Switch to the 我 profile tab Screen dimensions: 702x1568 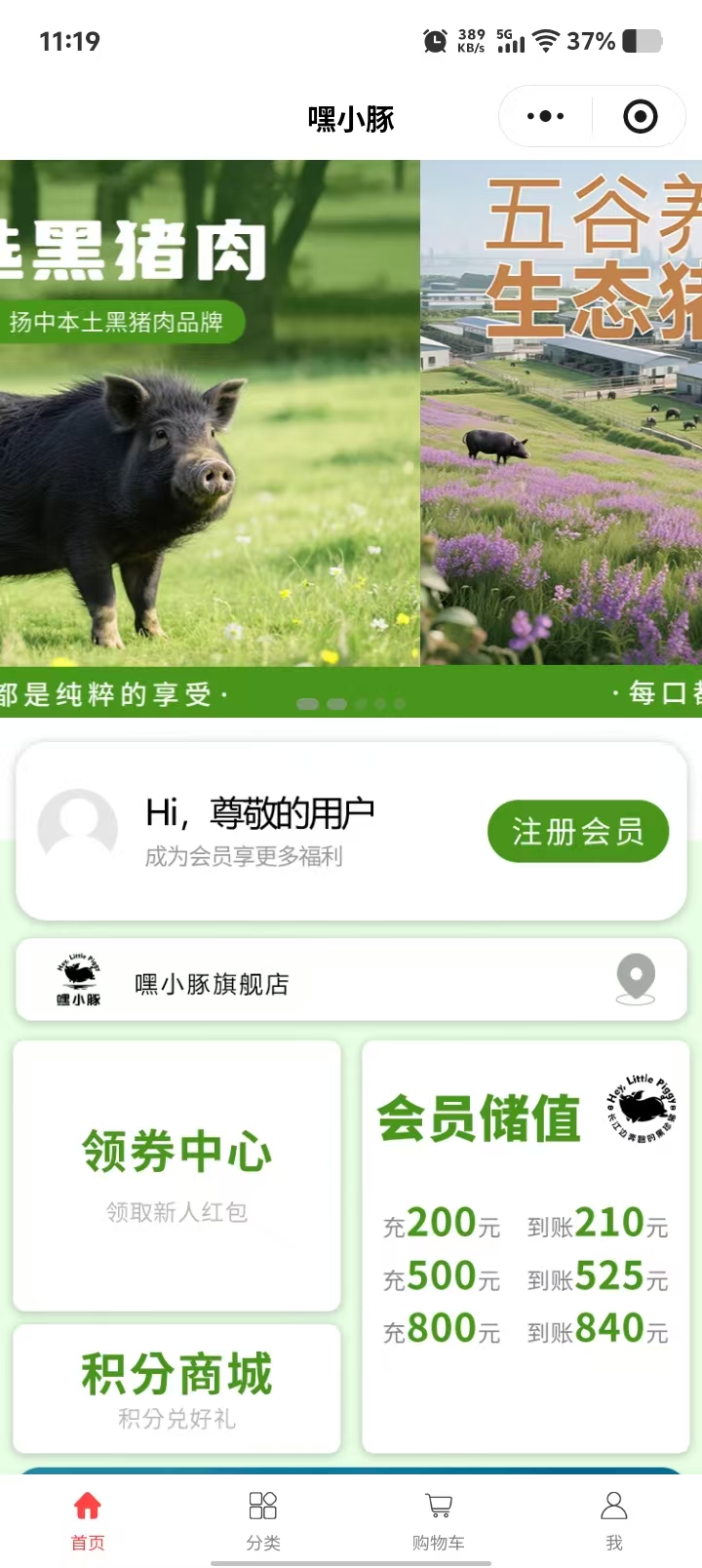614,1519
